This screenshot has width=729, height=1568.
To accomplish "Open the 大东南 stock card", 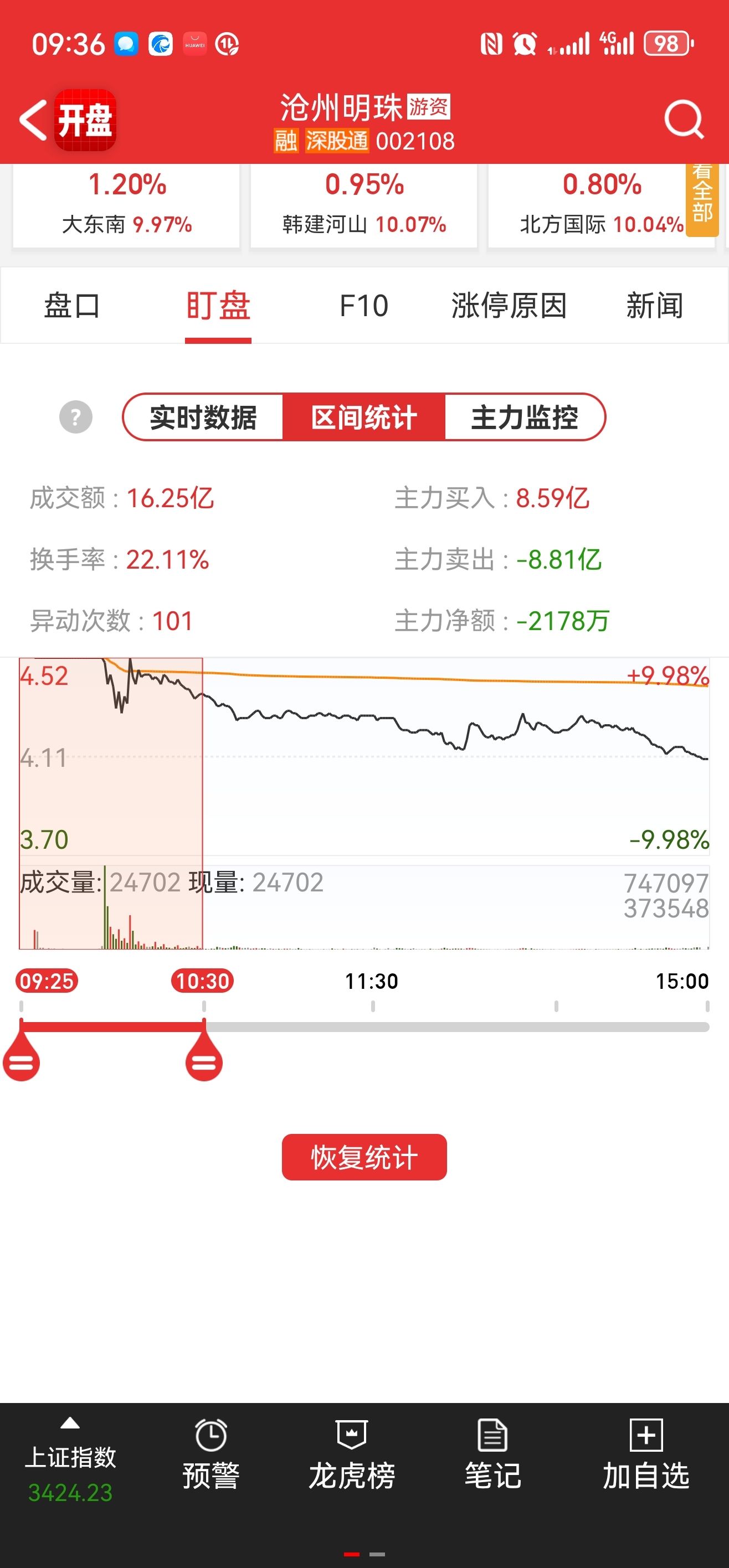I will 126,205.
